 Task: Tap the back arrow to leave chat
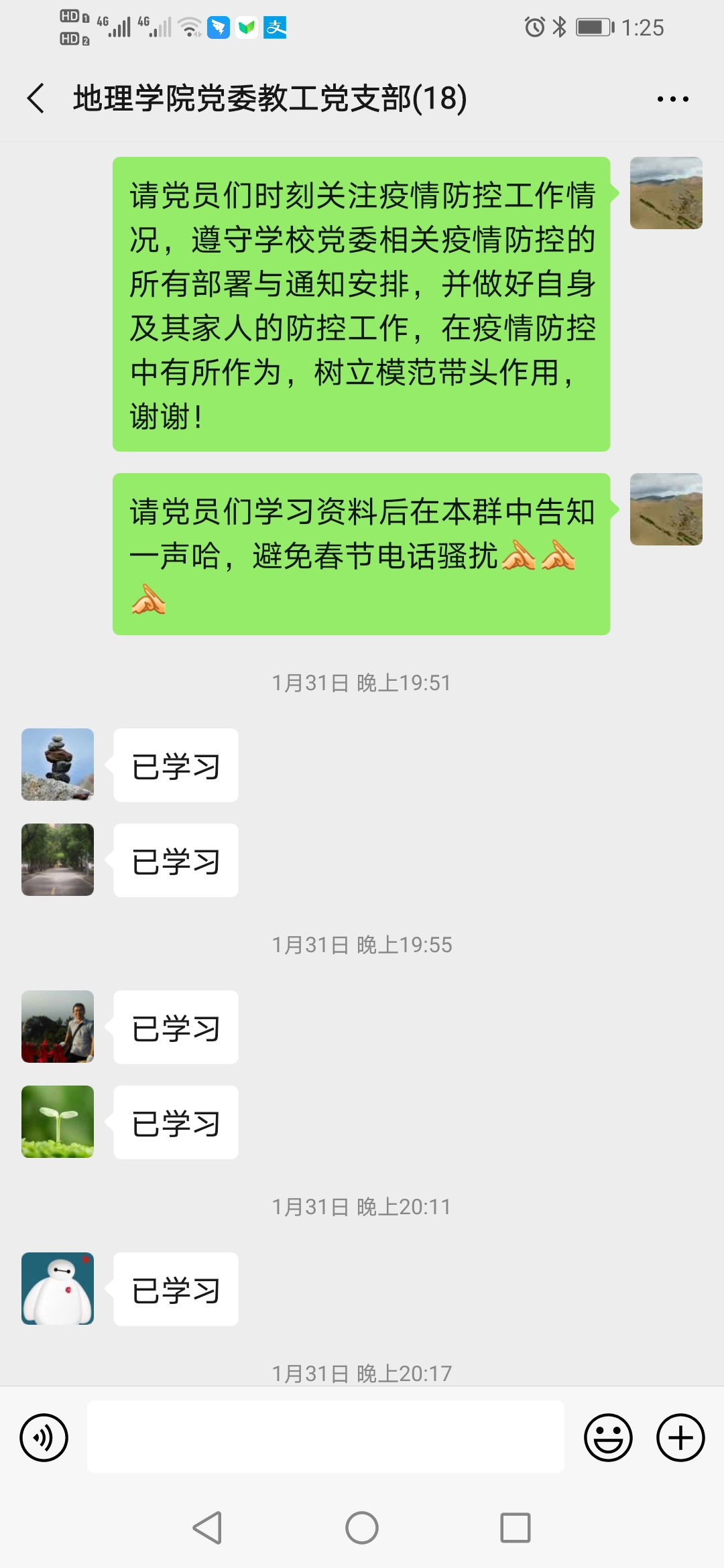35,98
